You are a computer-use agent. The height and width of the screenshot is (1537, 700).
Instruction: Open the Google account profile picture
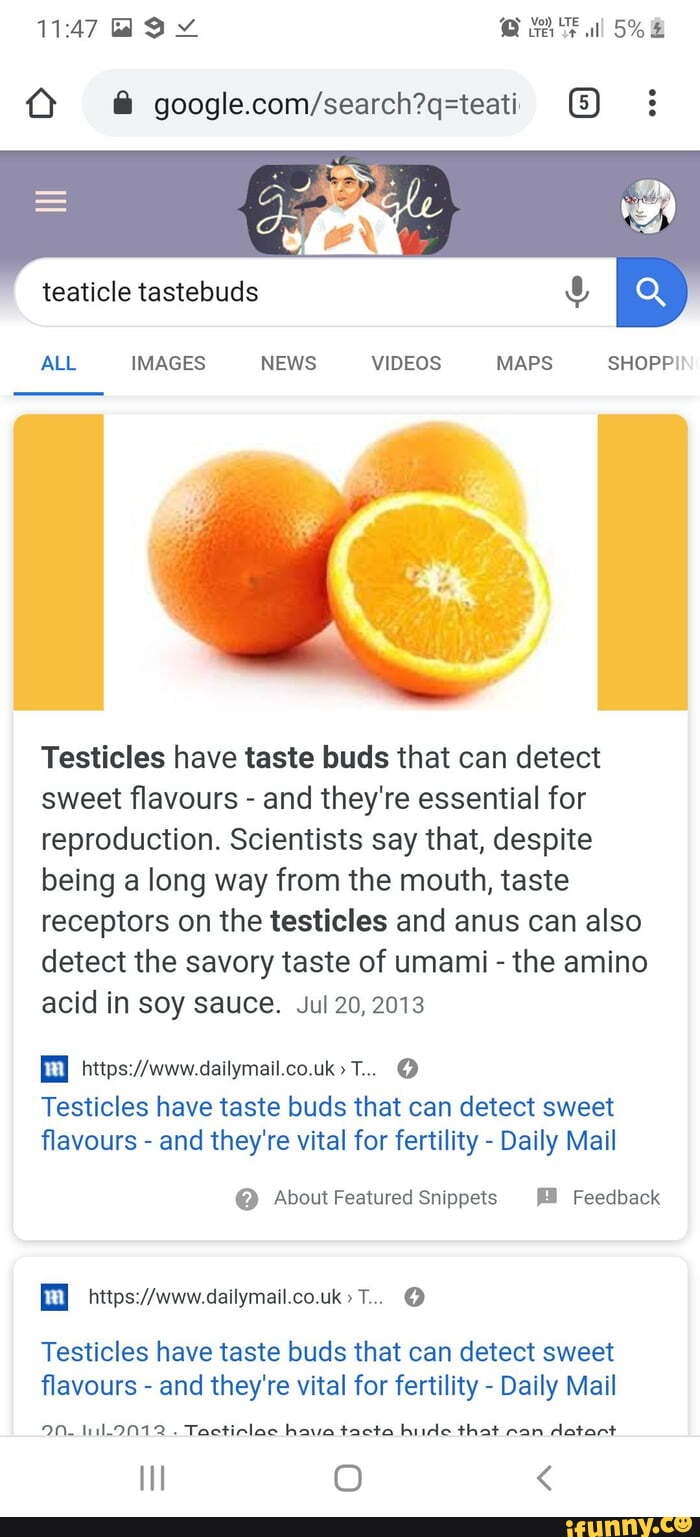(648, 207)
